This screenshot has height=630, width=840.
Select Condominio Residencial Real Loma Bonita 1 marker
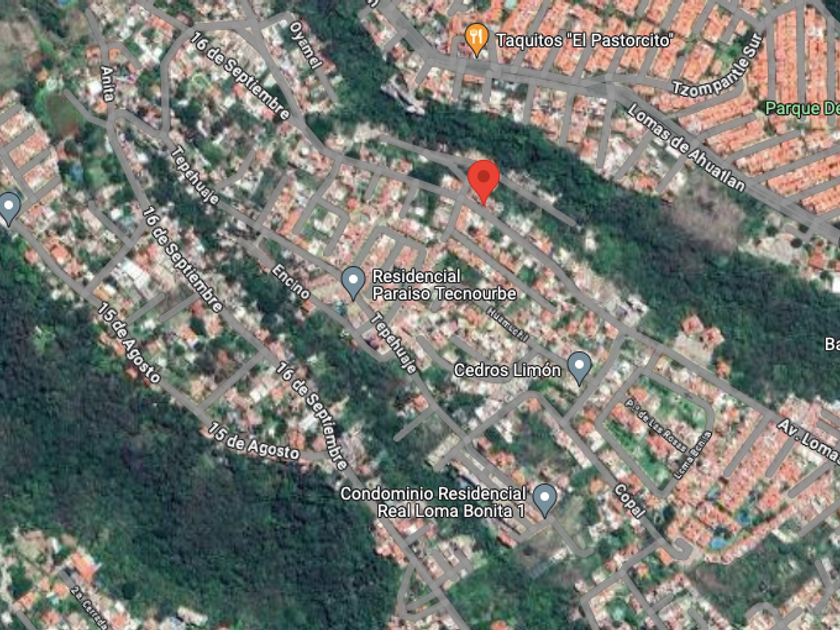[x=545, y=500]
